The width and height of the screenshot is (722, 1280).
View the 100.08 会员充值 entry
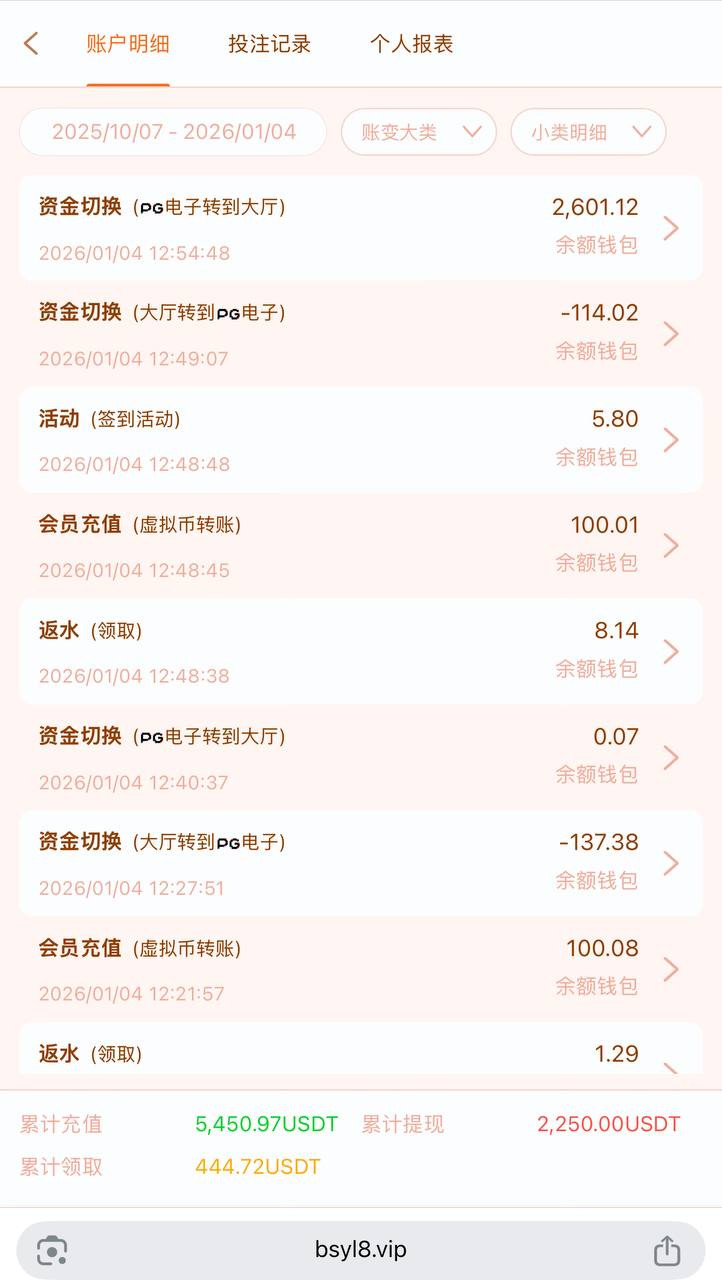pyautogui.click(x=360, y=970)
